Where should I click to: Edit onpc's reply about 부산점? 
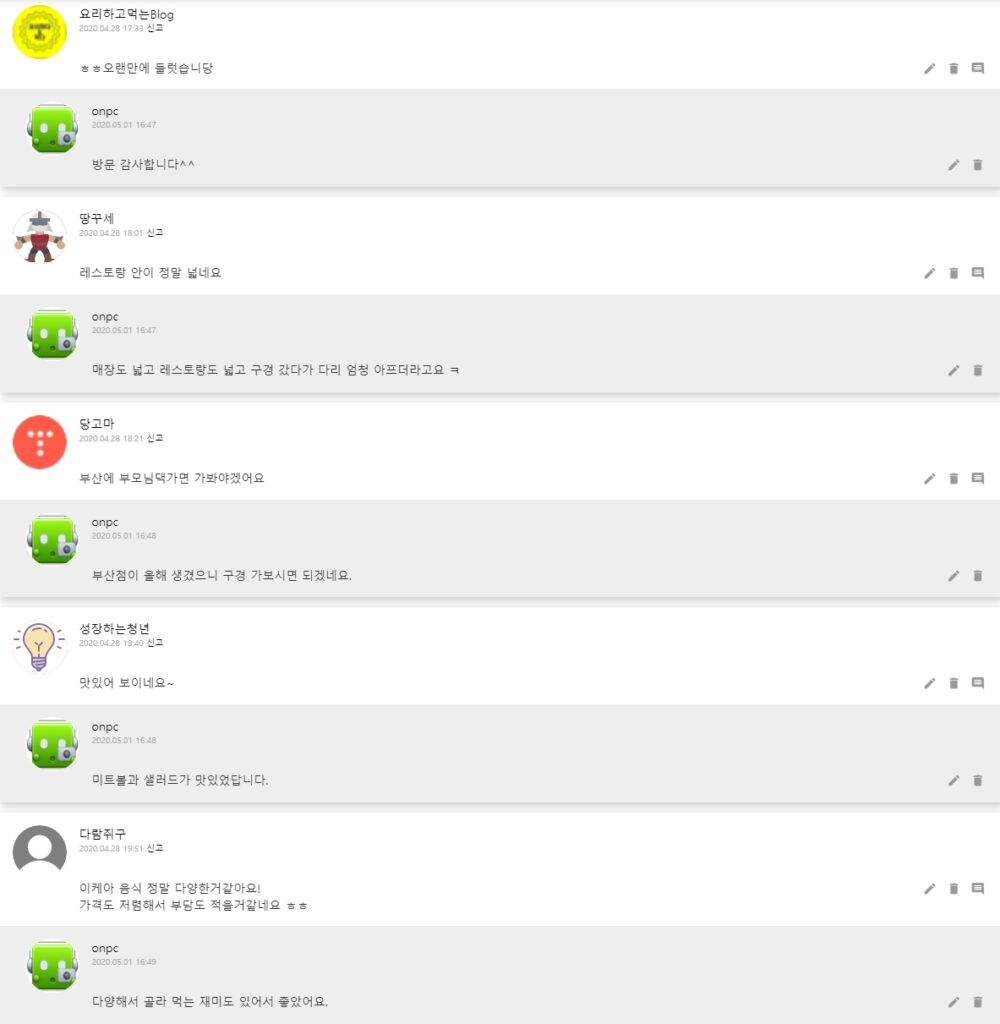tap(953, 576)
